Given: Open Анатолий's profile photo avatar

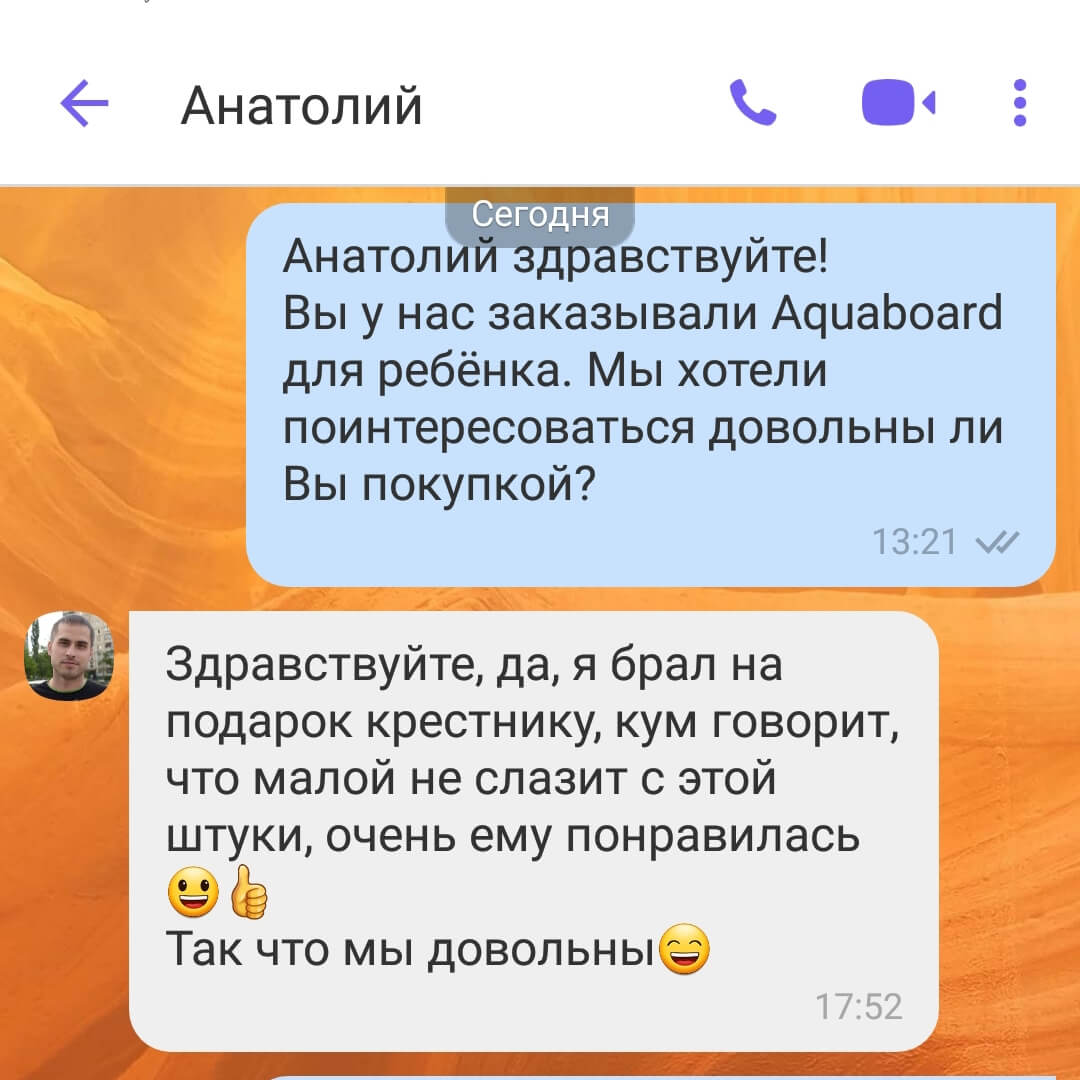Looking at the screenshot, I should click(69, 656).
